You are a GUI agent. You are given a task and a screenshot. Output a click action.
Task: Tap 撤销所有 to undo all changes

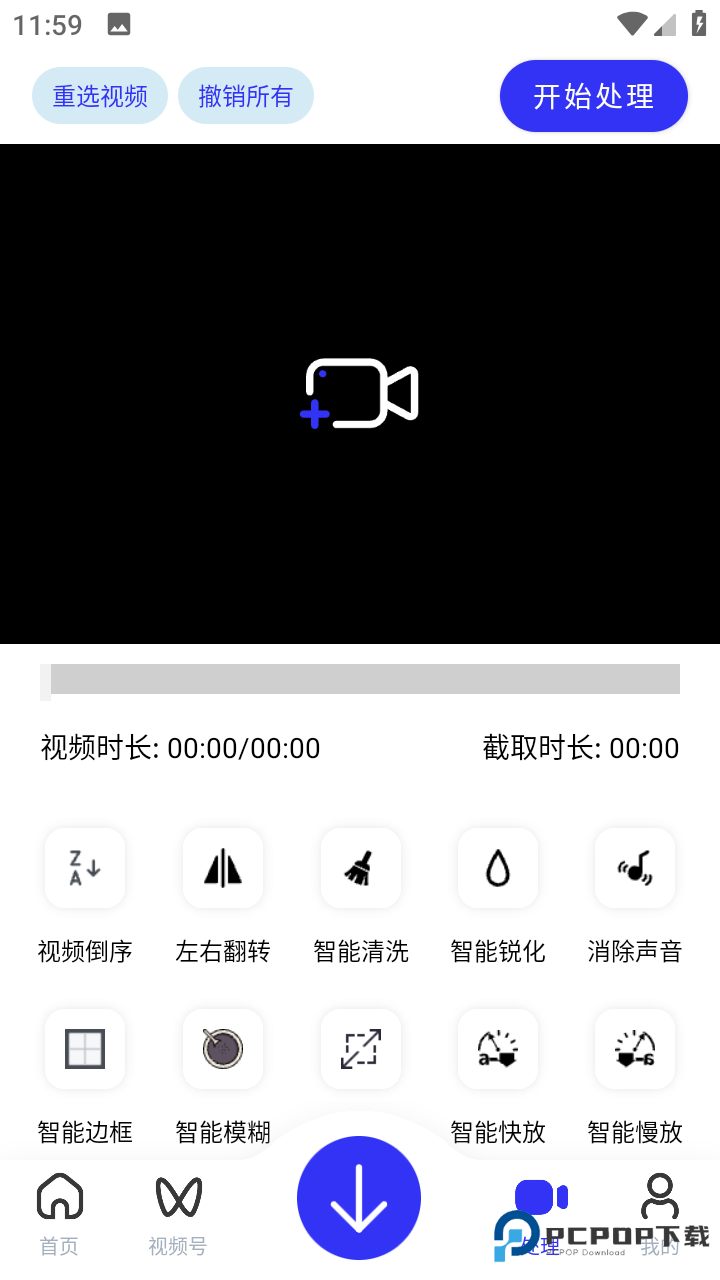[246, 95]
